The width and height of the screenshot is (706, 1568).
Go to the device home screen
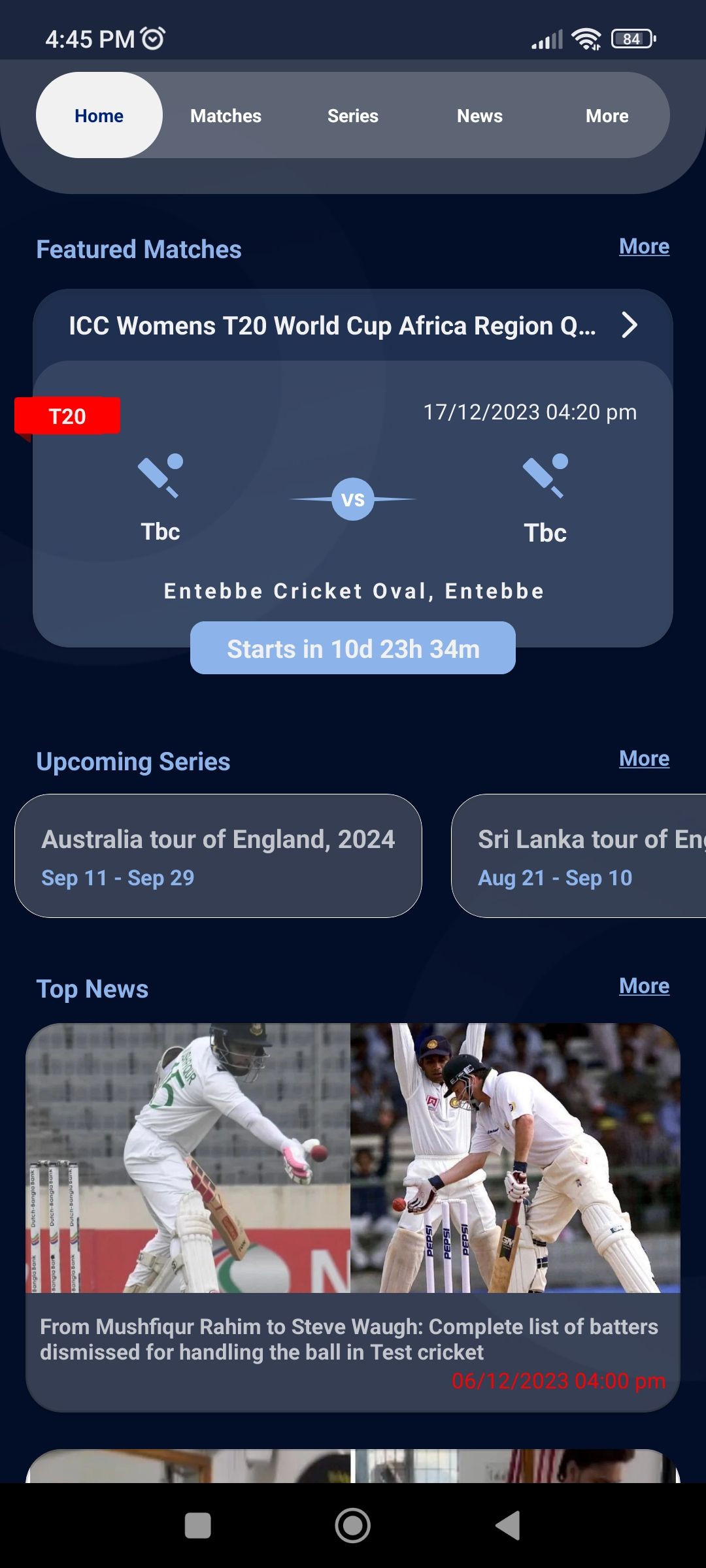point(353,1526)
